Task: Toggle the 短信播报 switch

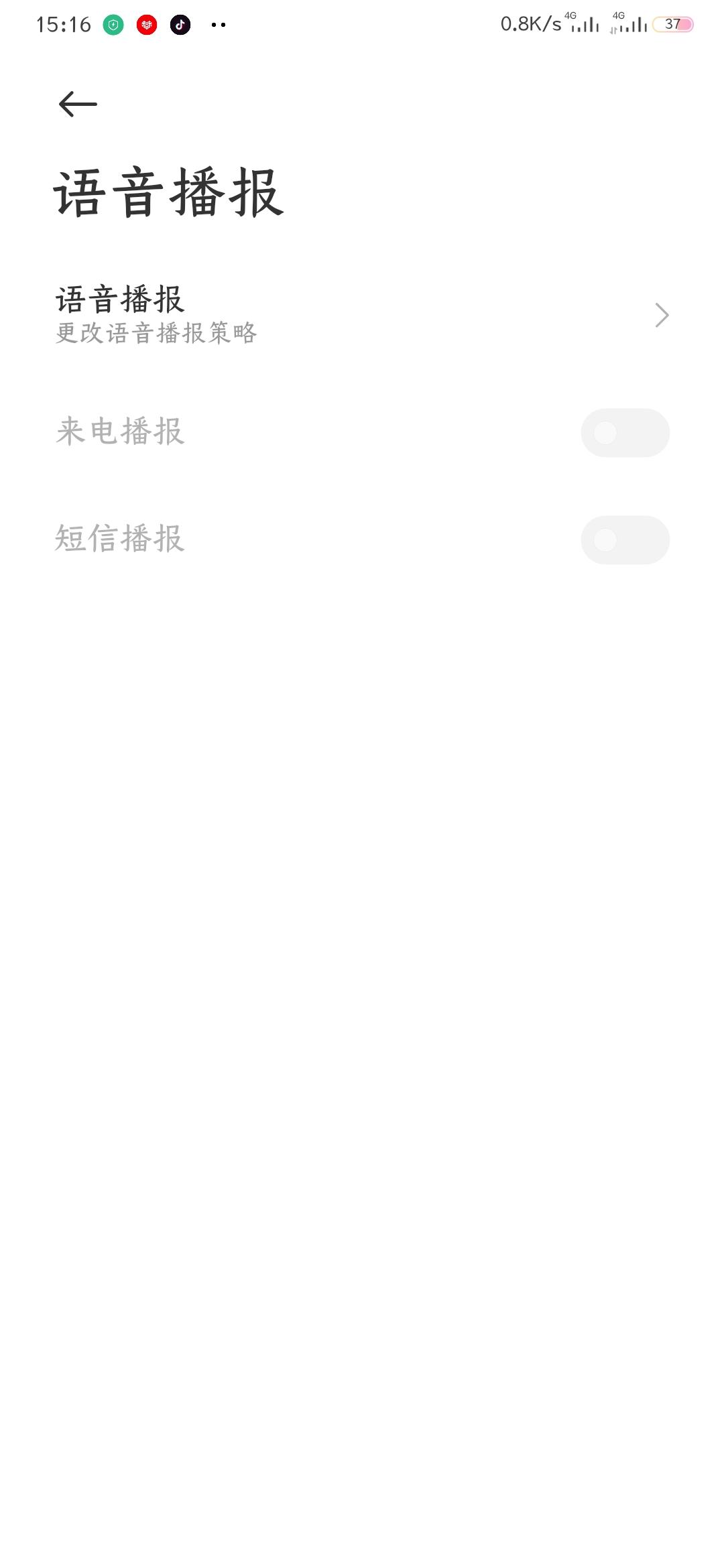Action: [x=625, y=540]
